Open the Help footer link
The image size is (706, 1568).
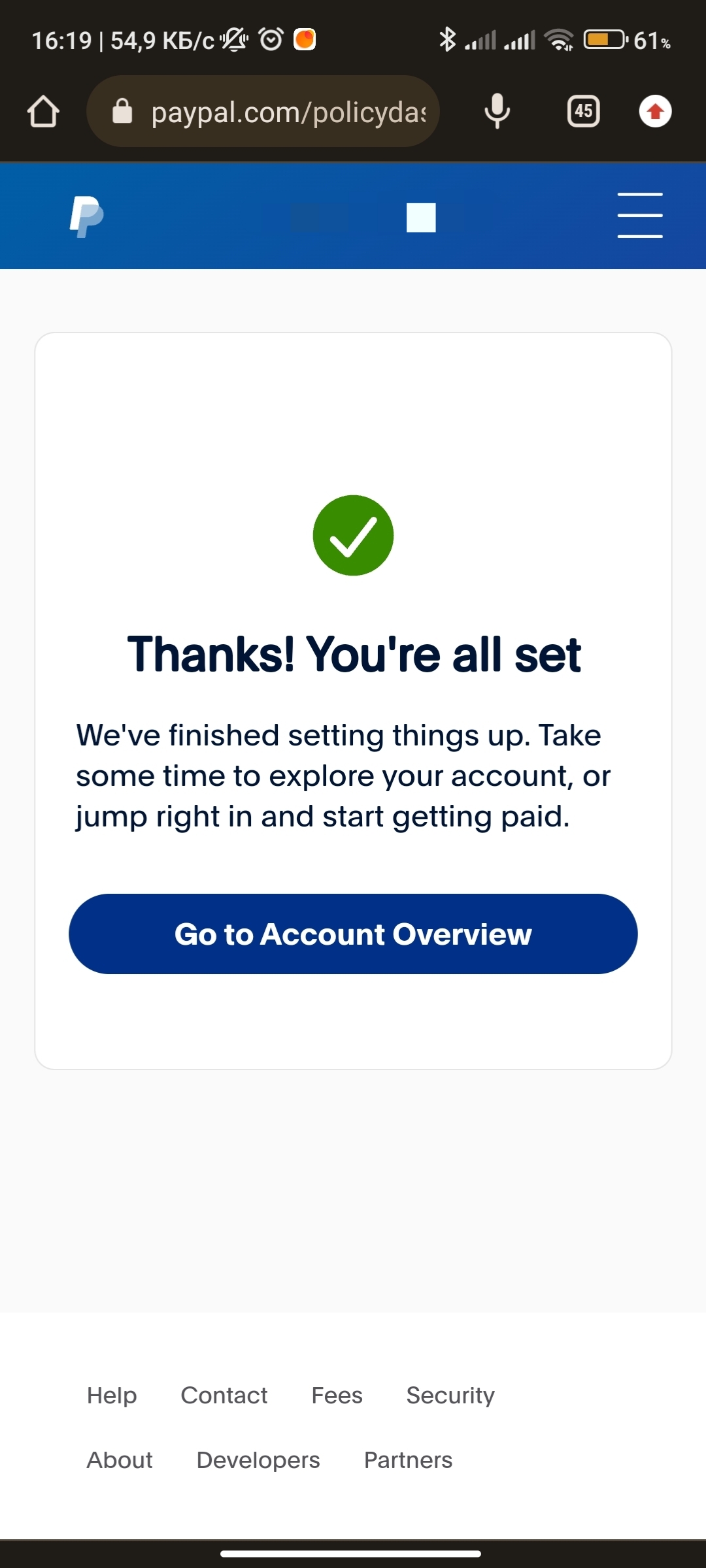coord(112,1396)
